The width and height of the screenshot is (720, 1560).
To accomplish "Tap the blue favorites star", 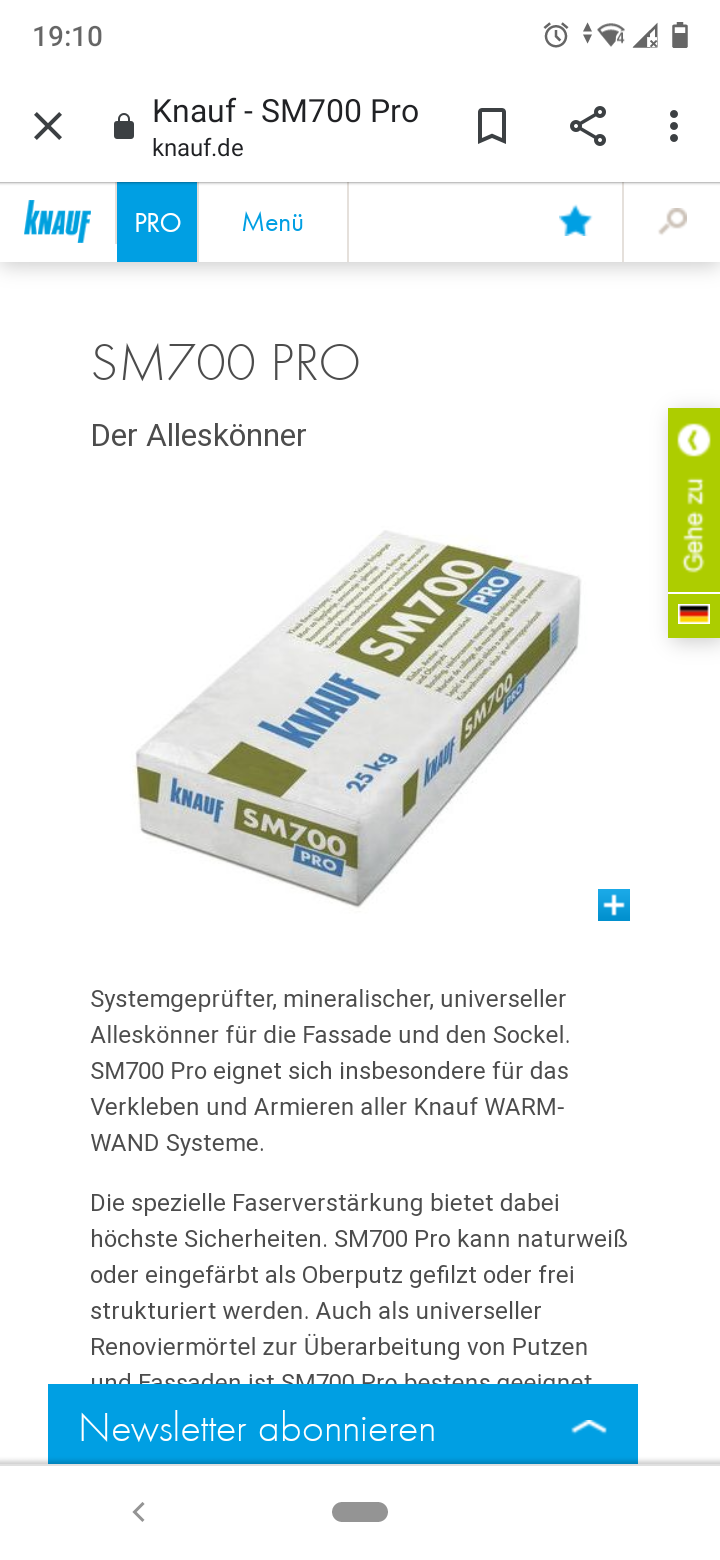I will coord(575,222).
